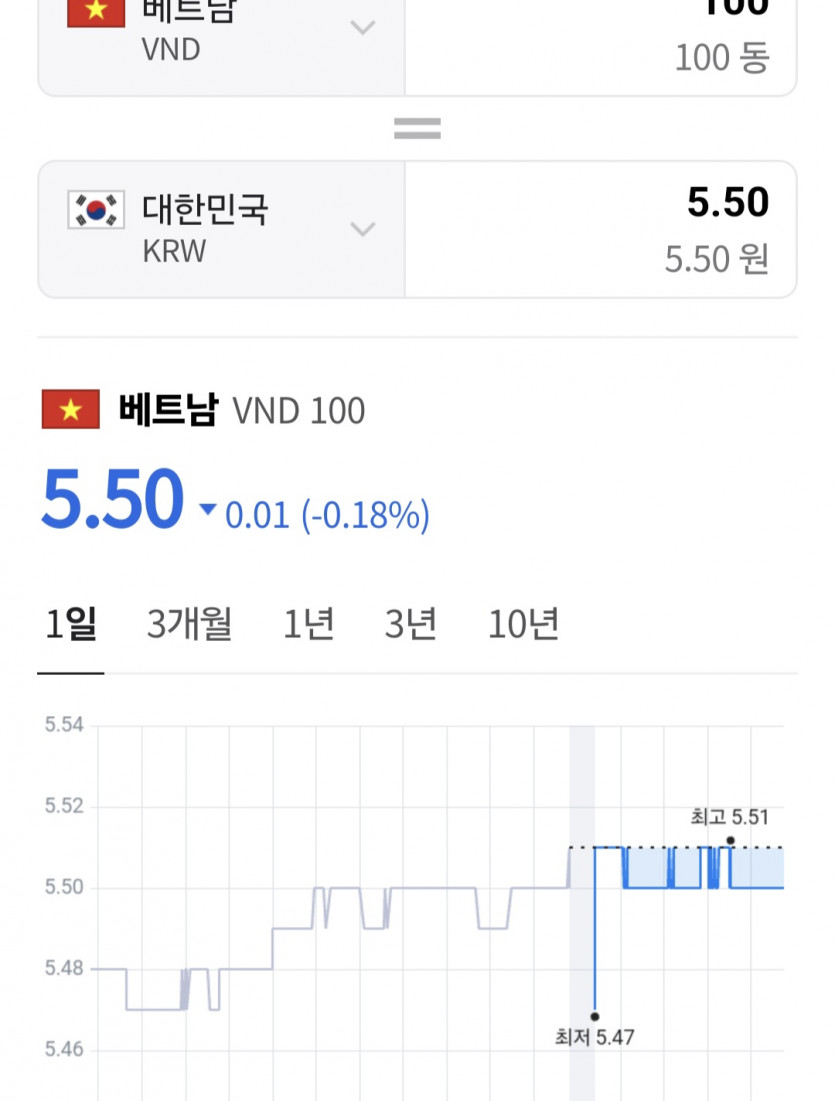Show the 10년 exchange rate chart
Screen dimensions: 835x1101
click(x=523, y=624)
